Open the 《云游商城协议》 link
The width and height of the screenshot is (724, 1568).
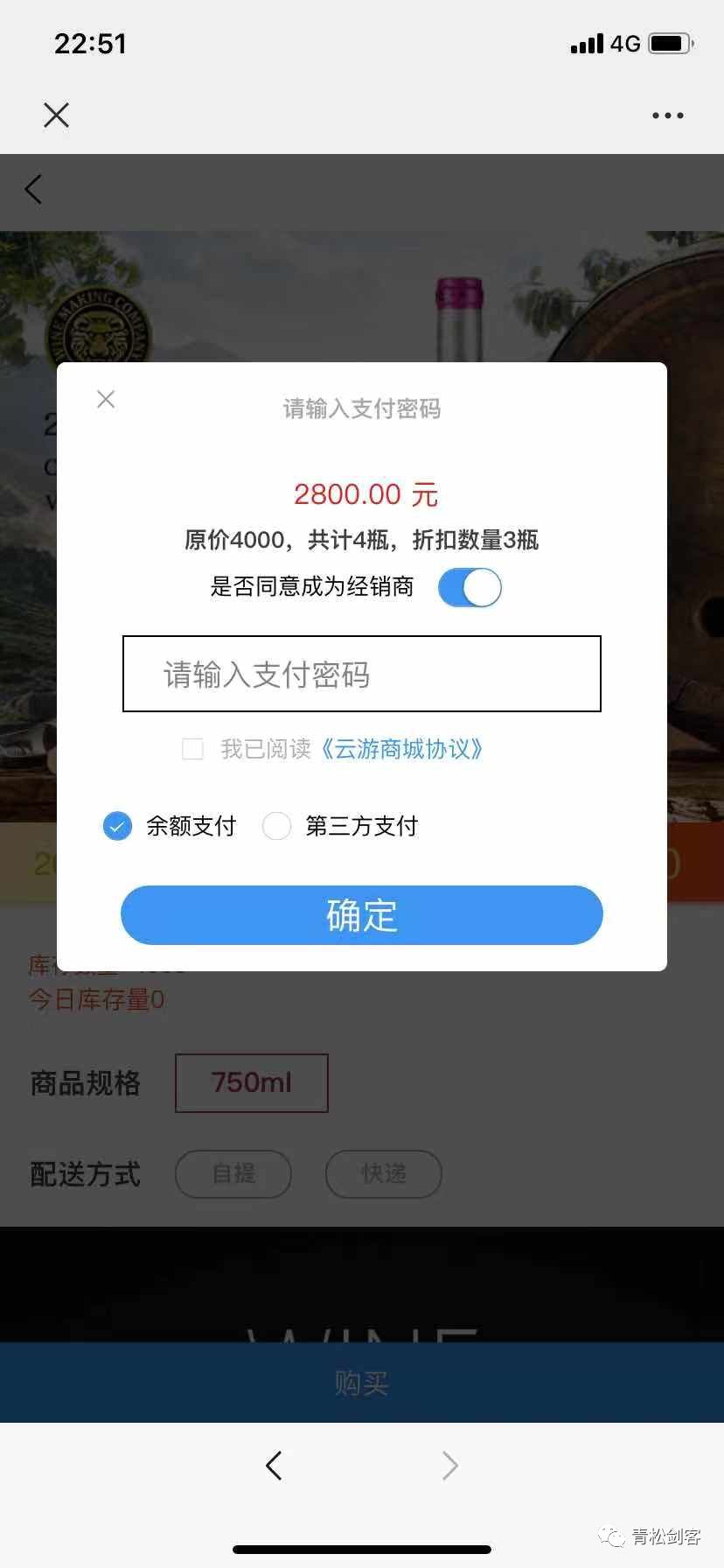point(402,749)
